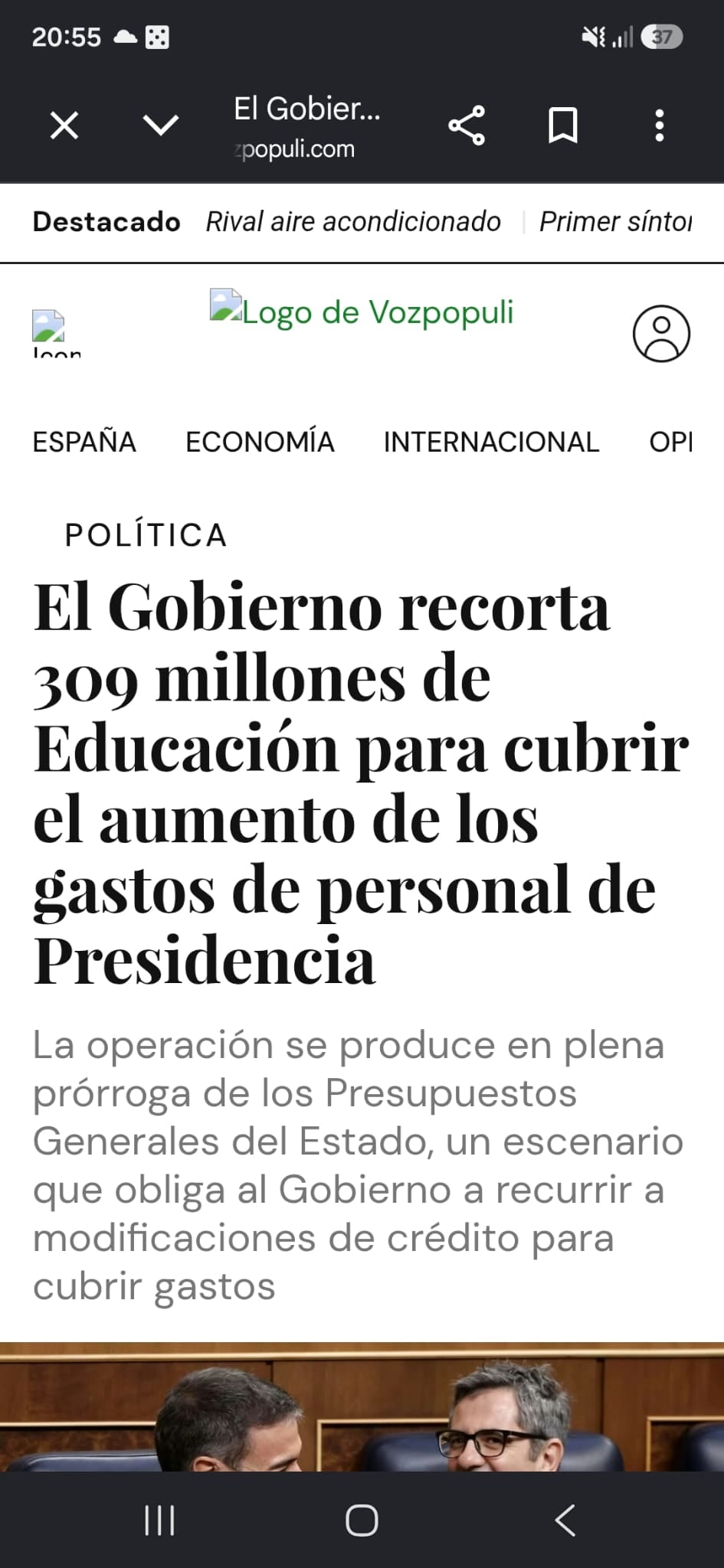This screenshot has height=1568, width=724.
Task: Open the 'Primer síntoma' highlighted link
Action: point(615,222)
